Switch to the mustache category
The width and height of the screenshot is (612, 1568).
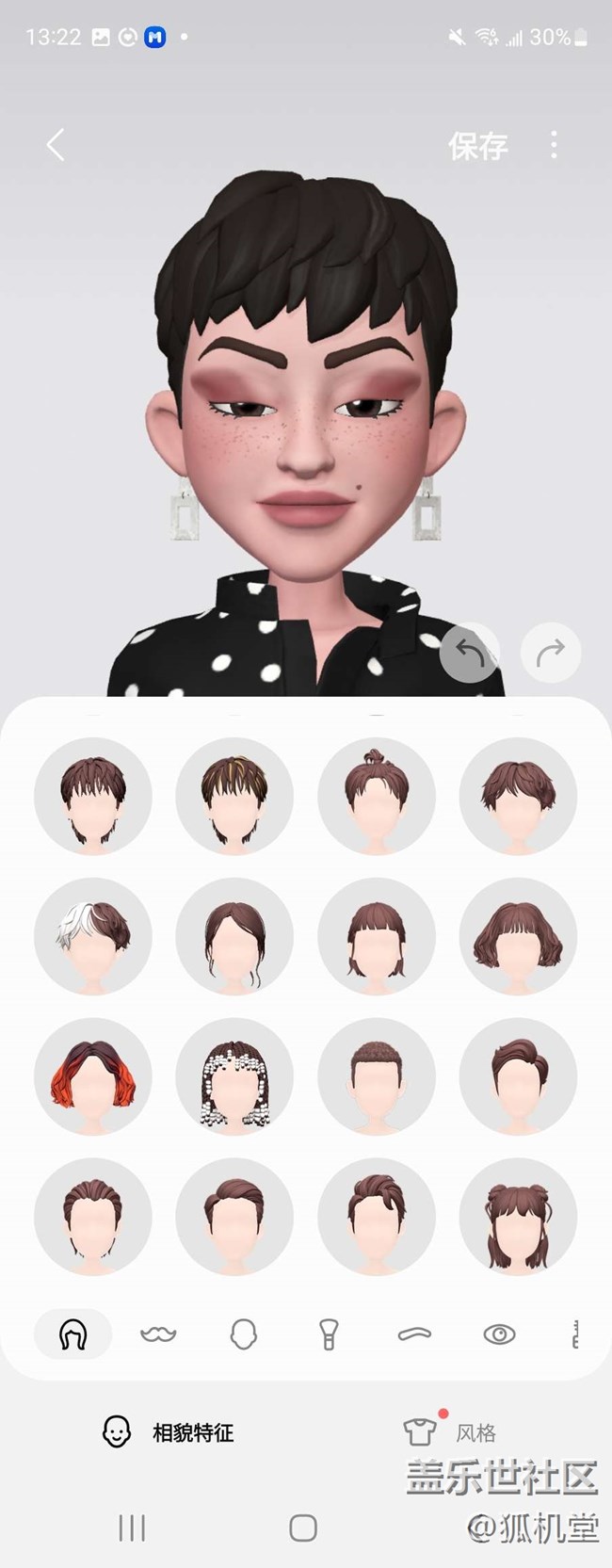coord(158,1334)
